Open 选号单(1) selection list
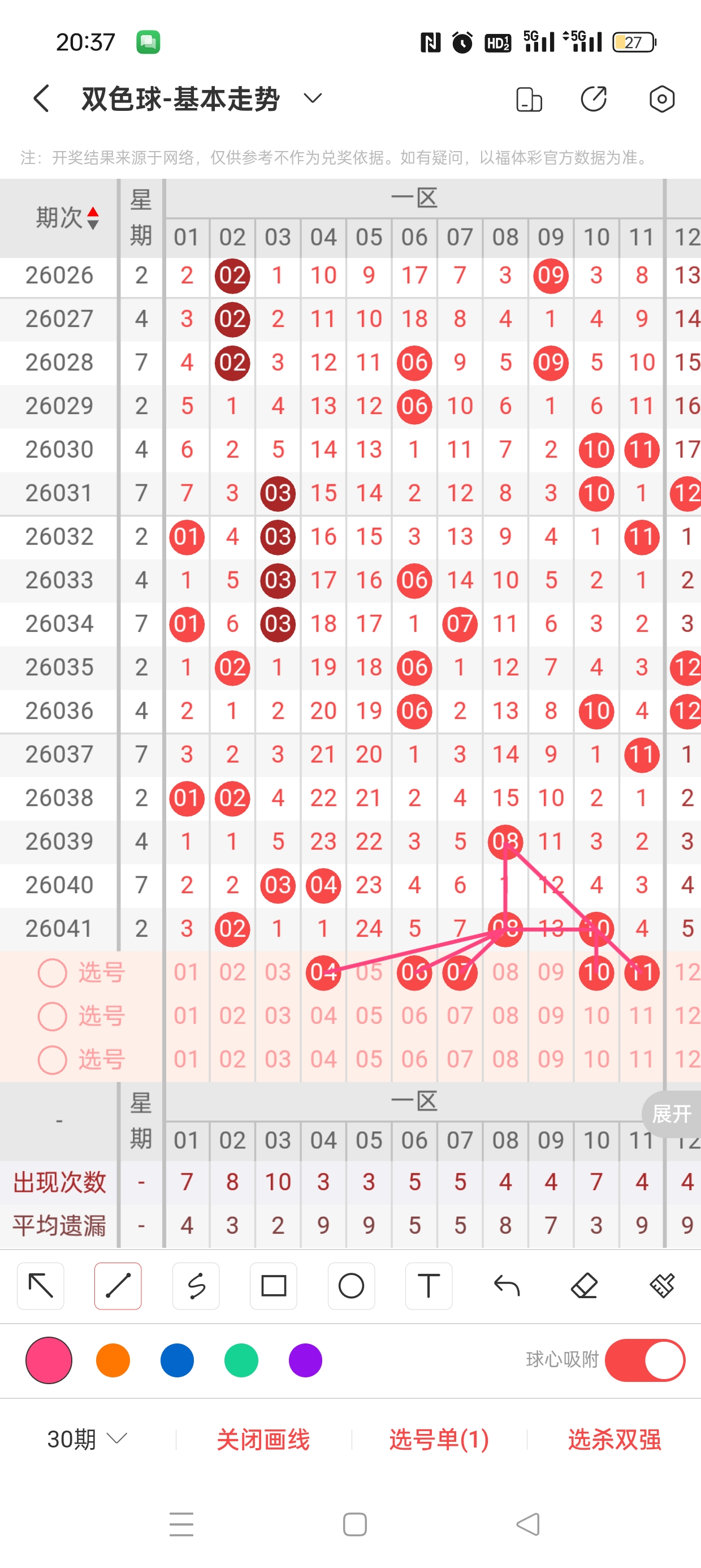This screenshot has width=701, height=1568. (x=439, y=1440)
